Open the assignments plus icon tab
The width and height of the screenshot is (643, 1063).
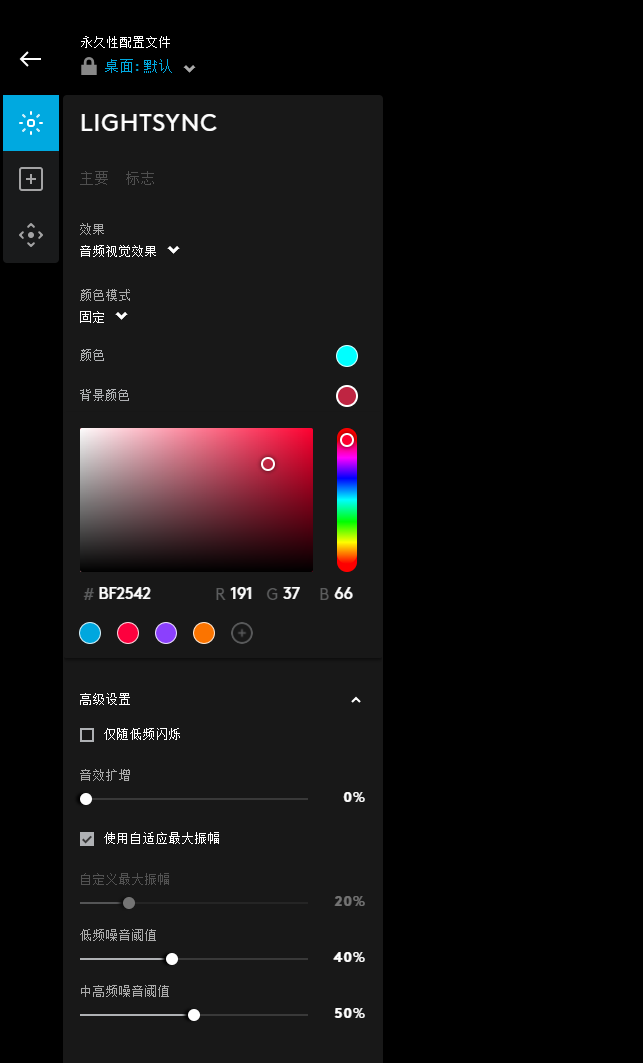click(31, 179)
